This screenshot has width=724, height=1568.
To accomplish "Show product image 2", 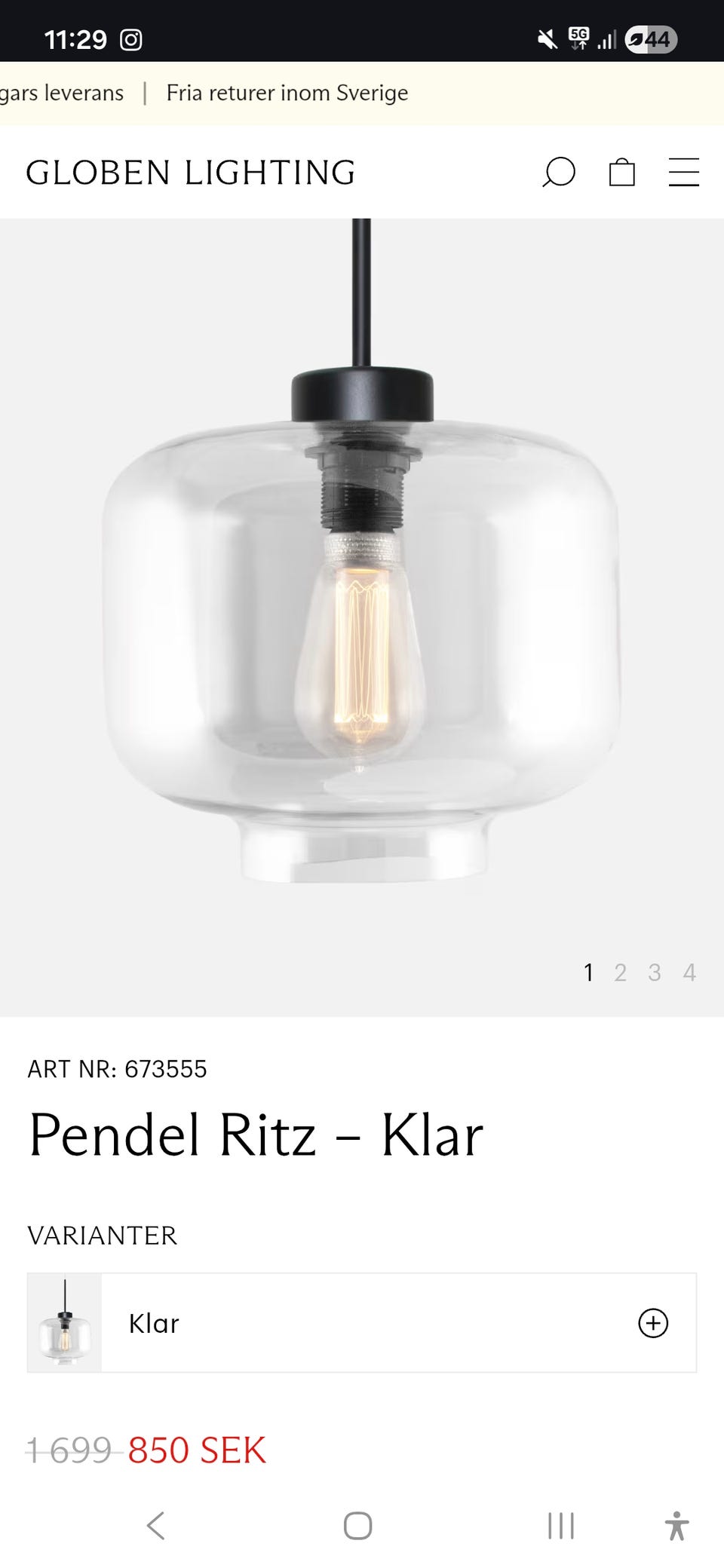I will (x=620, y=972).
